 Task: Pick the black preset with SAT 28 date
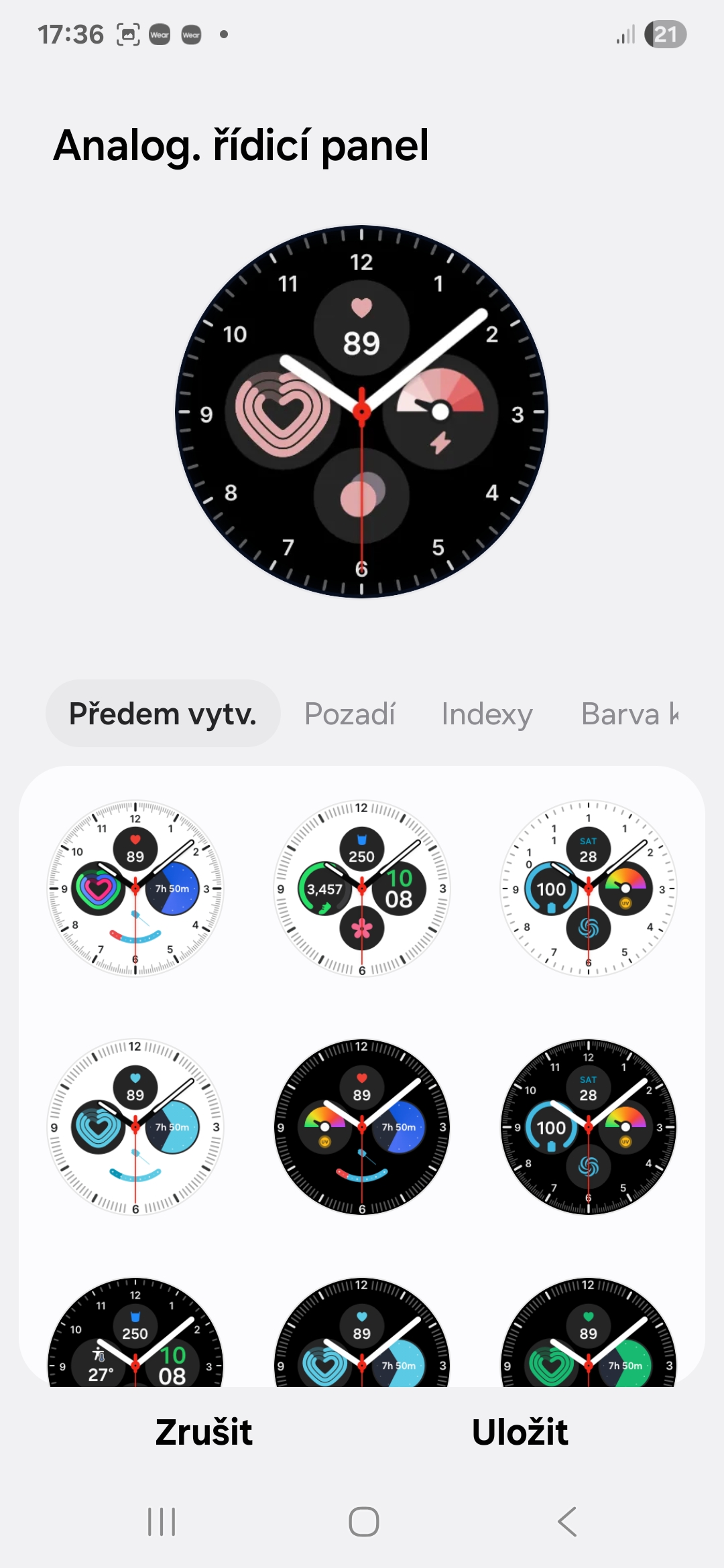[589, 1127]
